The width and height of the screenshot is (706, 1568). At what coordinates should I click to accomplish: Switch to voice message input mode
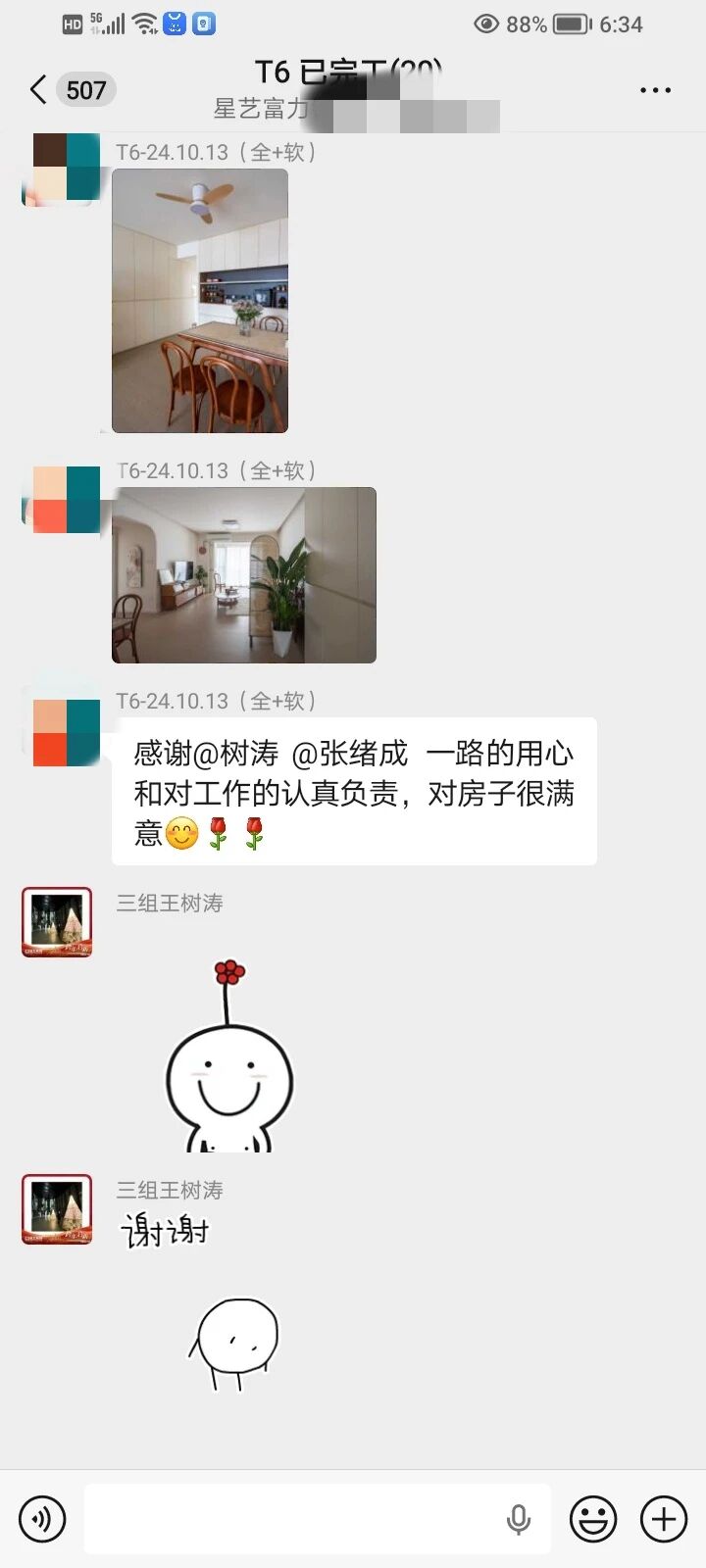click(41, 1517)
